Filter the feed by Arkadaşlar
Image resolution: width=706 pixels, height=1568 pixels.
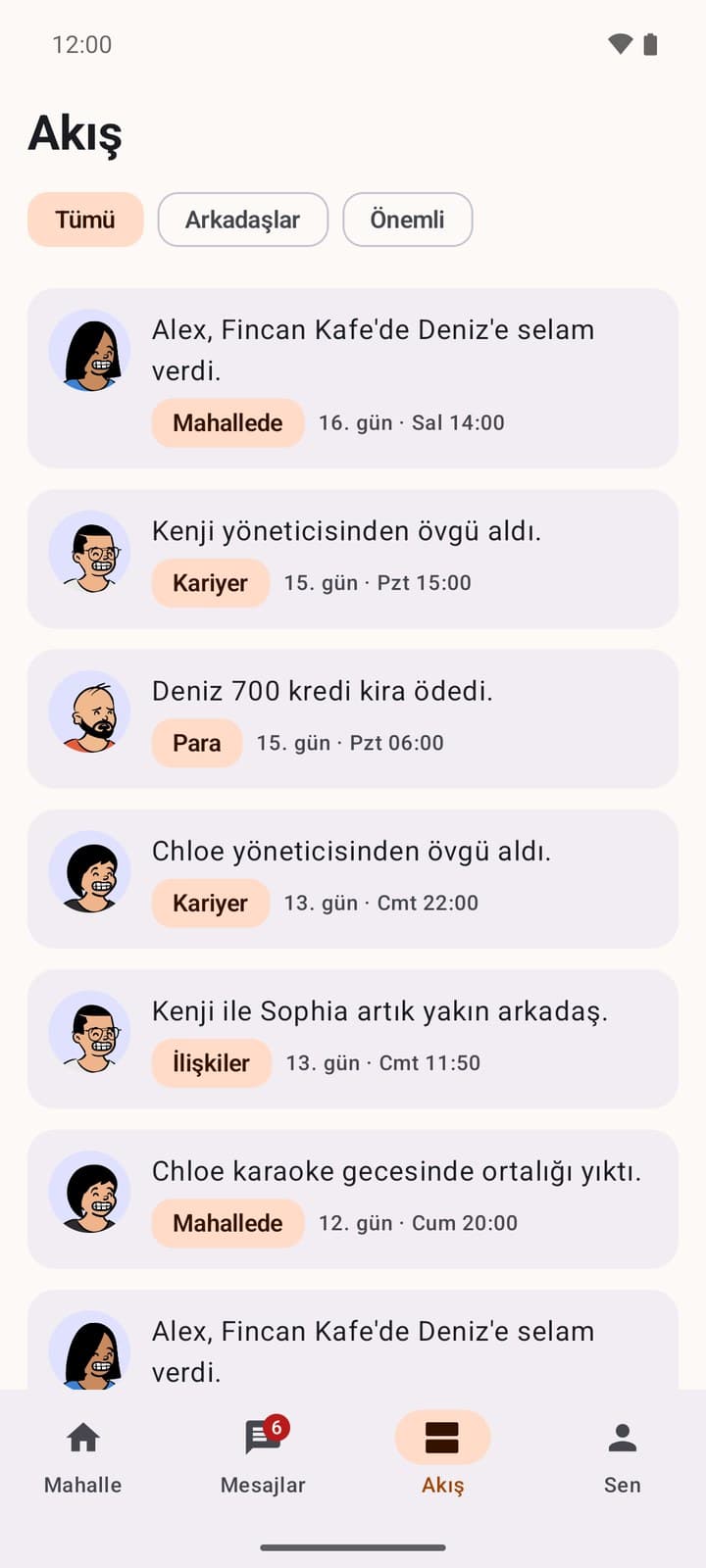tap(242, 220)
